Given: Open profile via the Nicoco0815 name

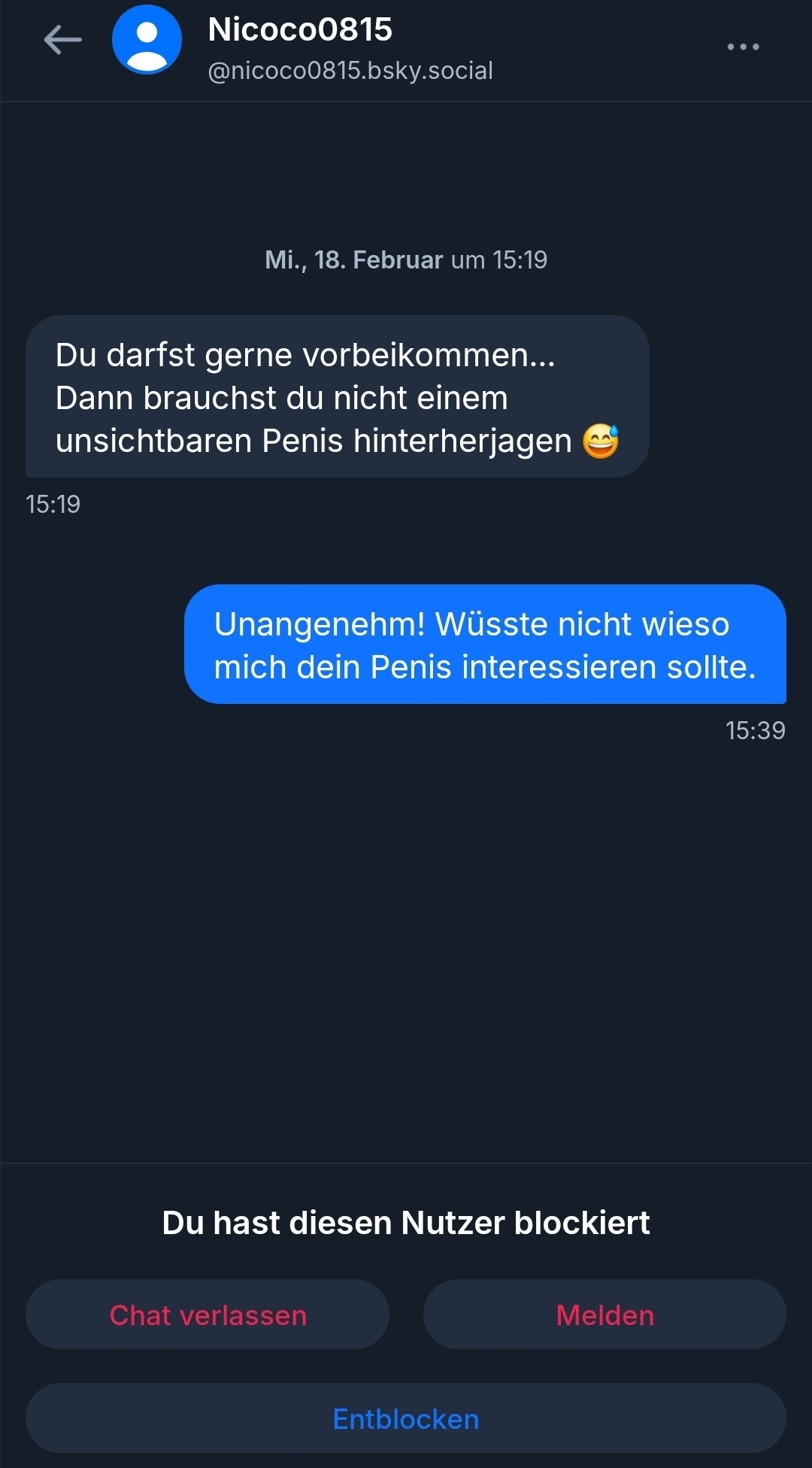Looking at the screenshot, I should [x=300, y=30].
